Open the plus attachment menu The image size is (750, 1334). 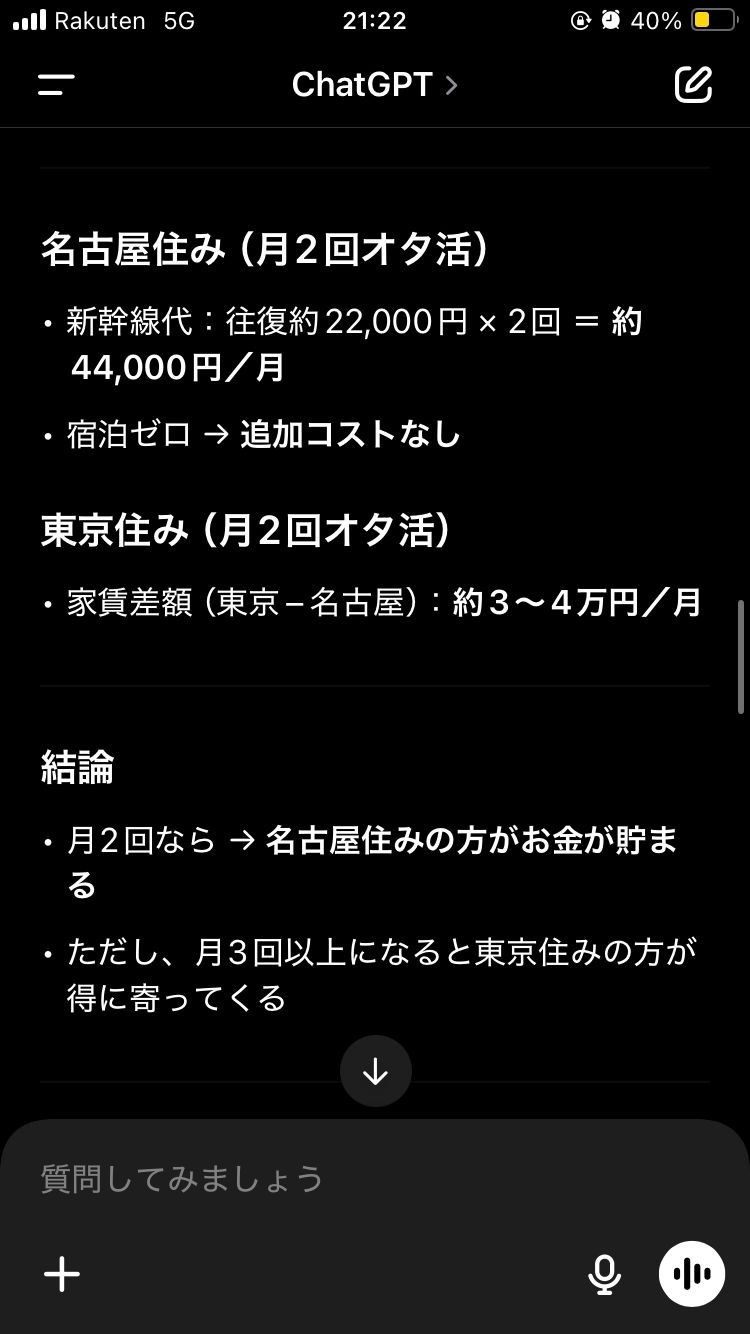62,1274
